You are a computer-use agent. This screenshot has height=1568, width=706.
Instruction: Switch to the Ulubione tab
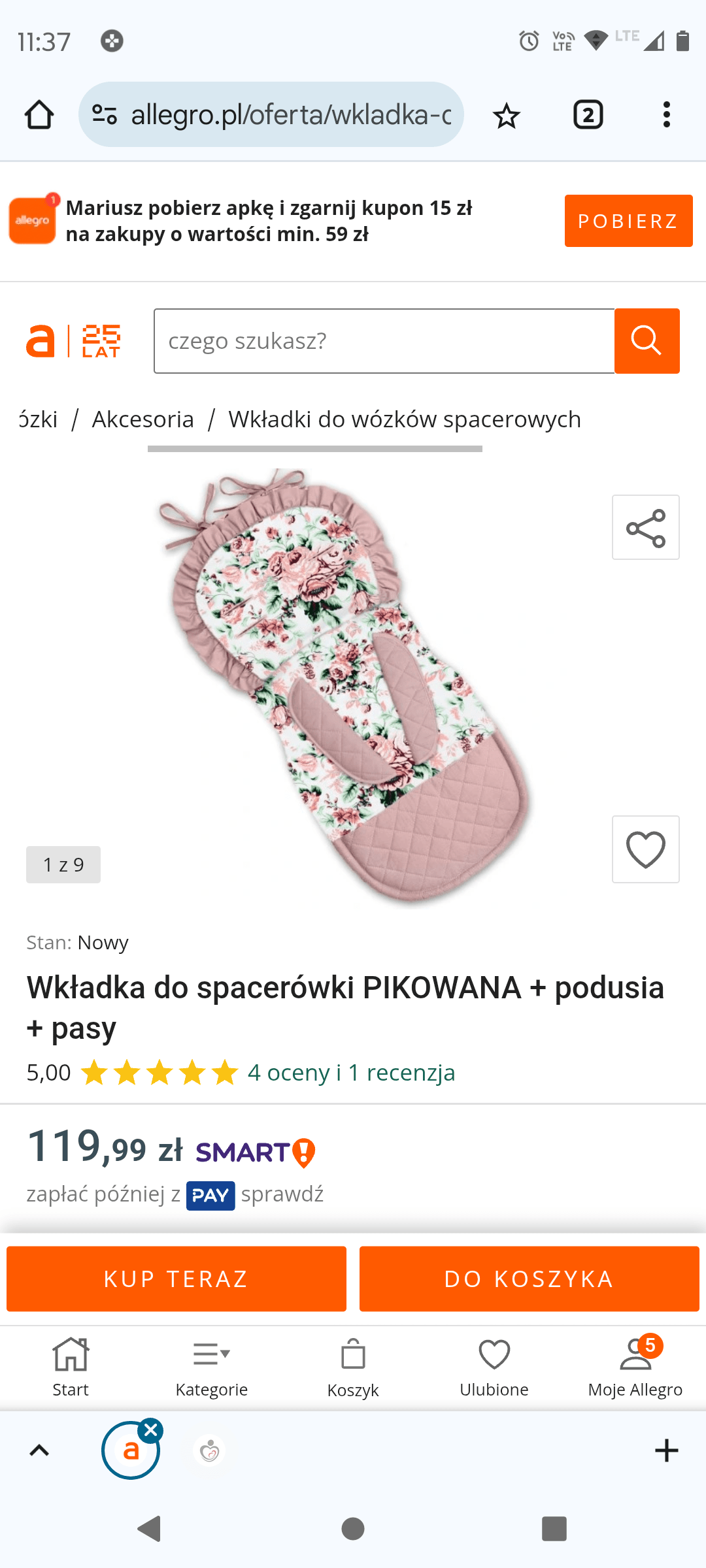coord(494,1365)
